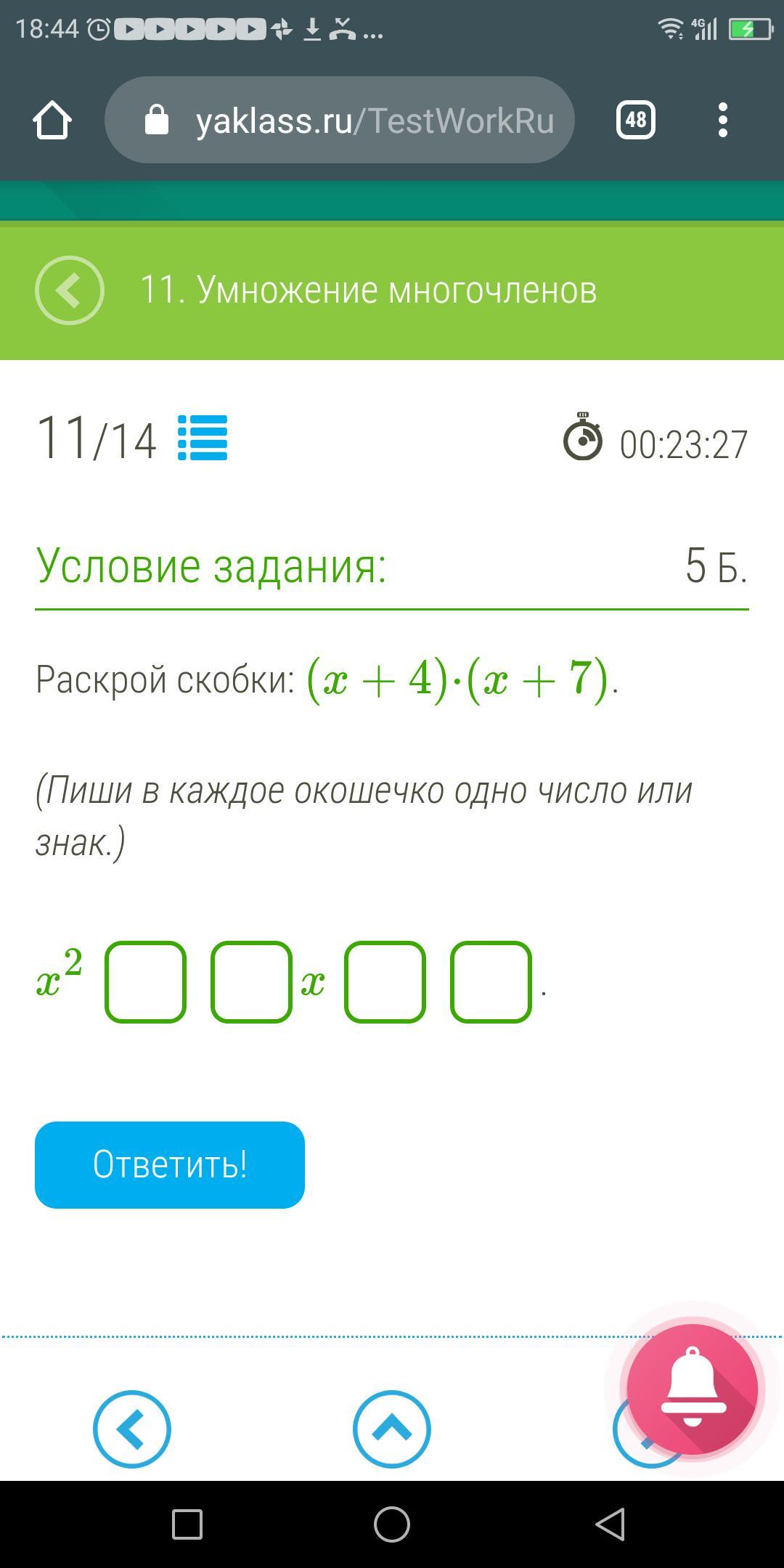The width and height of the screenshot is (784, 1568).
Task: Open the task list icon next to 11/14
Action: pyautogui.click(x=203, y=438)
